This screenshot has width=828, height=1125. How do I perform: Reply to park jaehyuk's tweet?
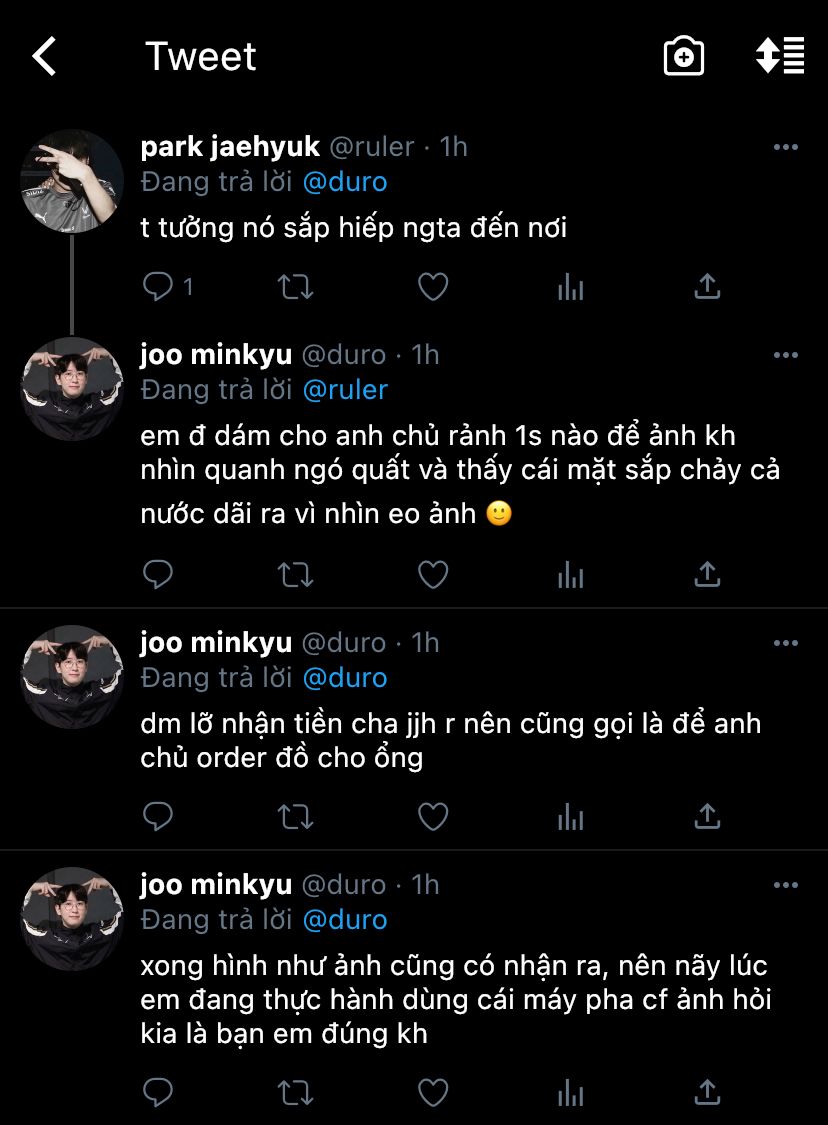(x=159, y=288)
